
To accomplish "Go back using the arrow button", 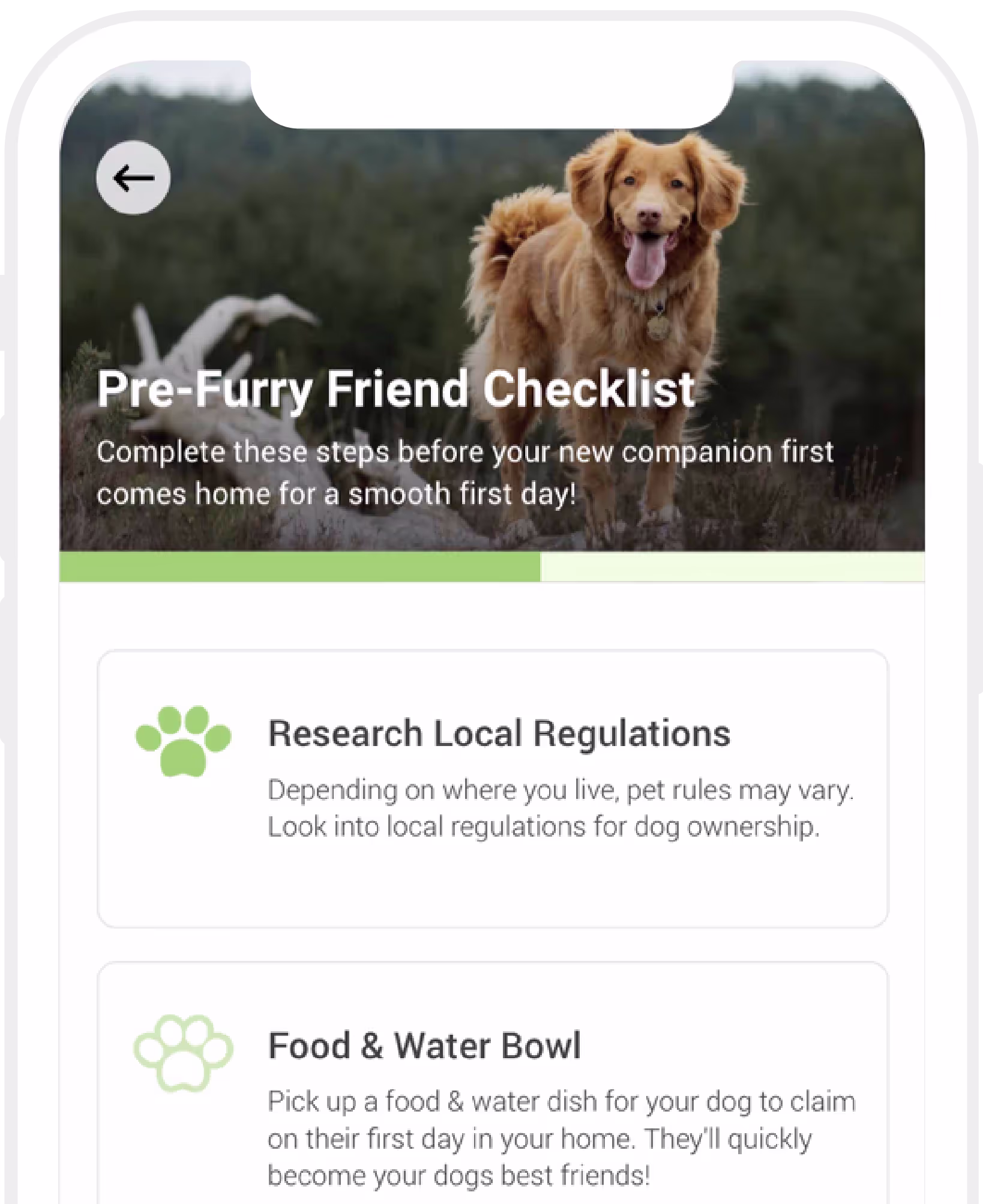I will pos(133,178).
